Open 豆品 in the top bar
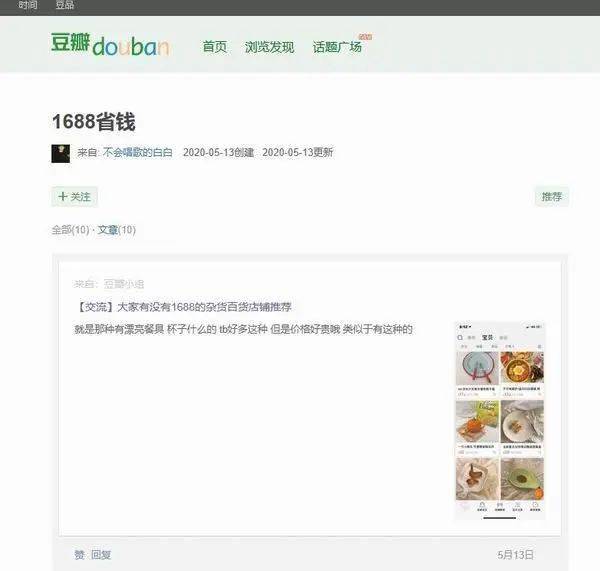The height and width of the screenshot is (571, 600). [64, 5]
